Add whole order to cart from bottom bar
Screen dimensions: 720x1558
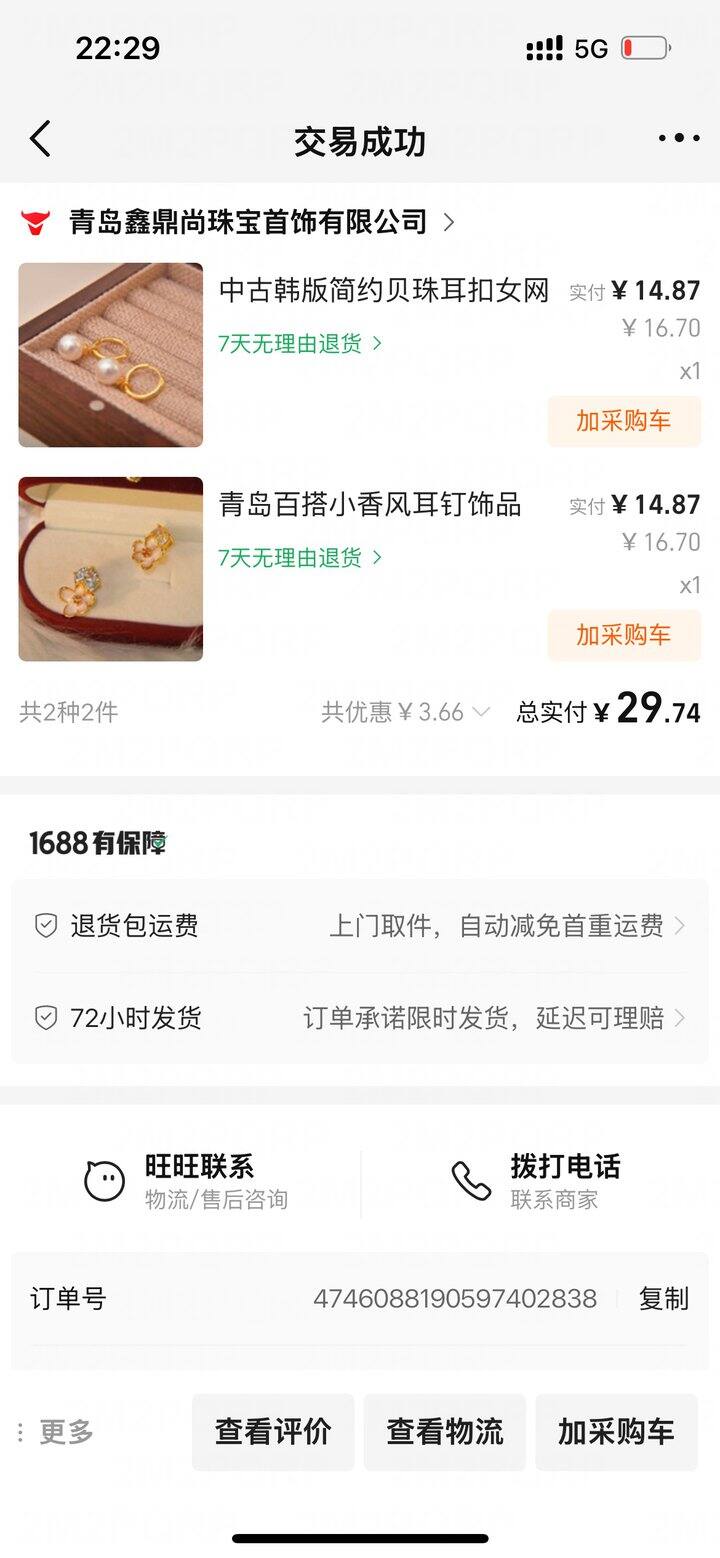point(616,1432)
